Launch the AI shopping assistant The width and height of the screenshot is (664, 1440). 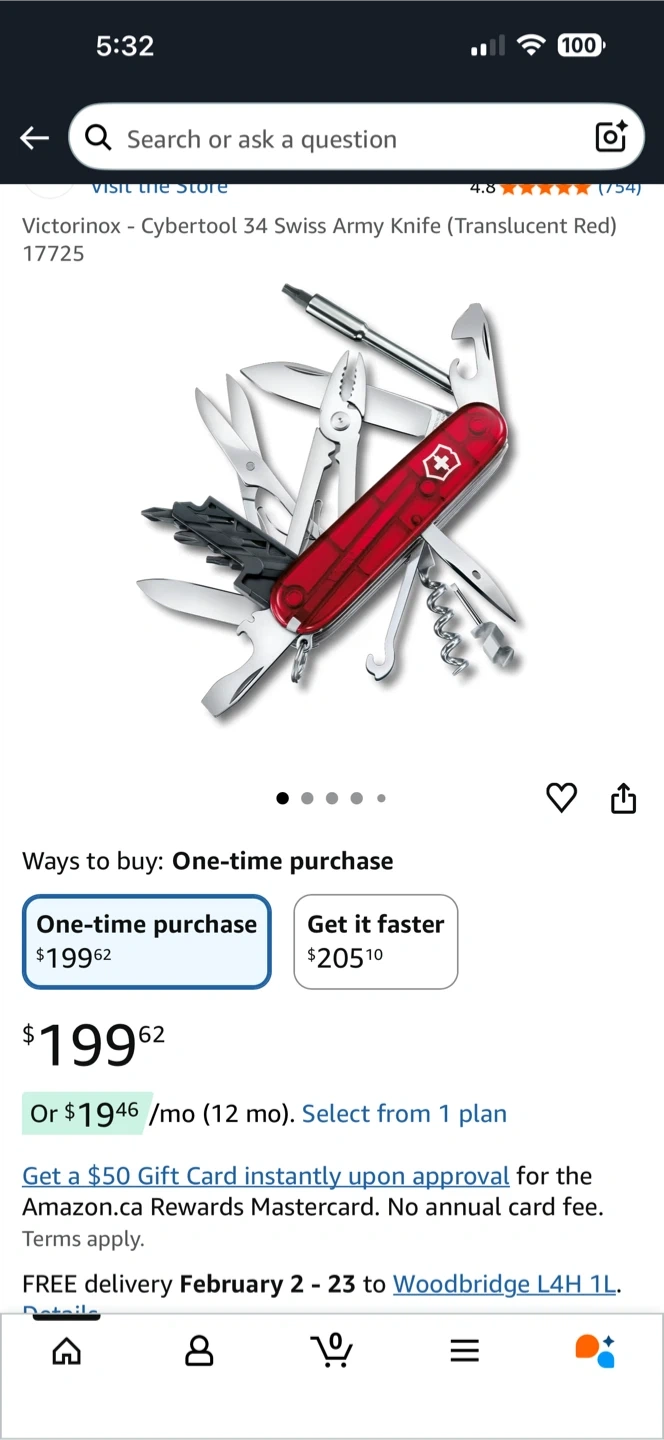tap(595, 1352)
